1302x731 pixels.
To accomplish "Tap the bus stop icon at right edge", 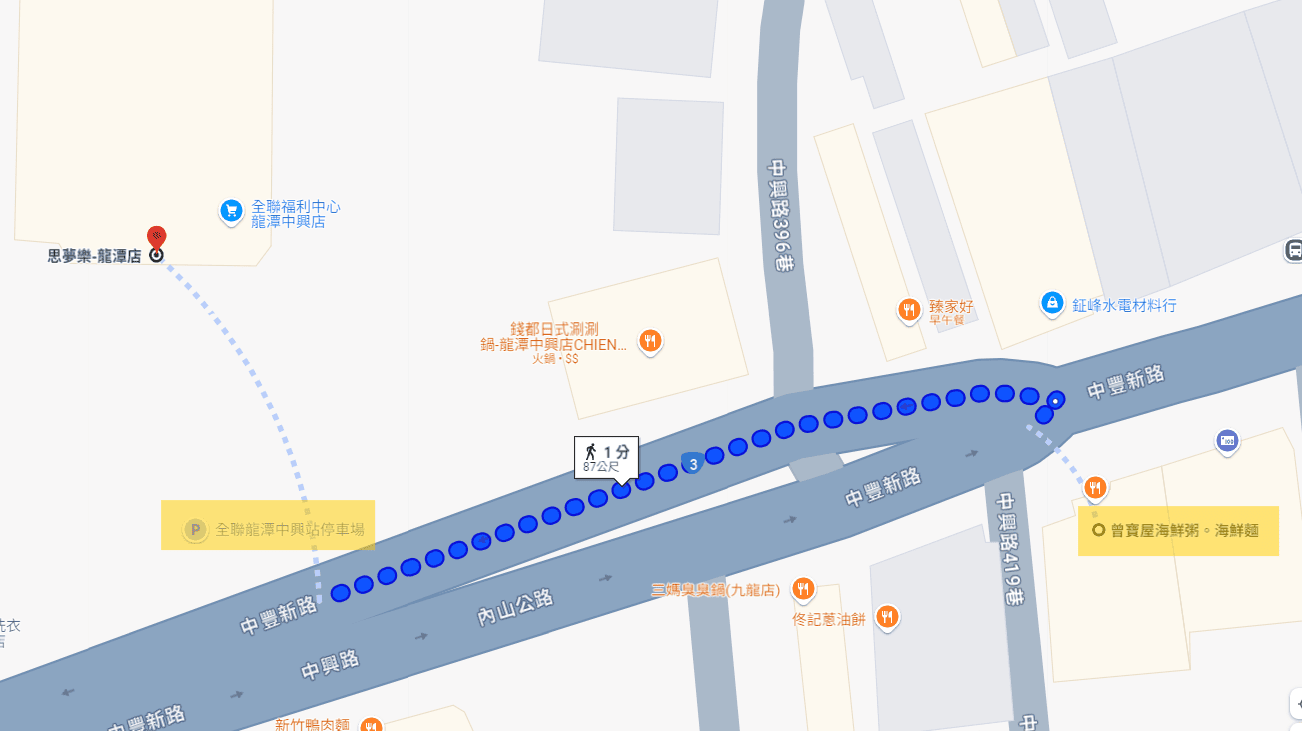I will tap(1293, 250).
